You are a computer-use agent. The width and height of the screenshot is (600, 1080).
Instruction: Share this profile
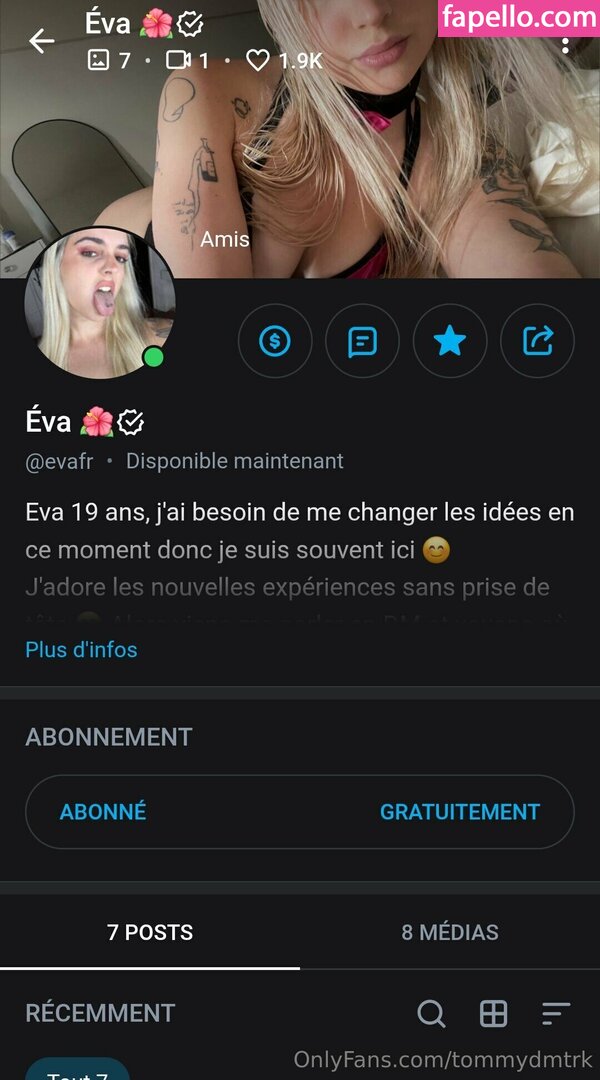coord(537,342)
